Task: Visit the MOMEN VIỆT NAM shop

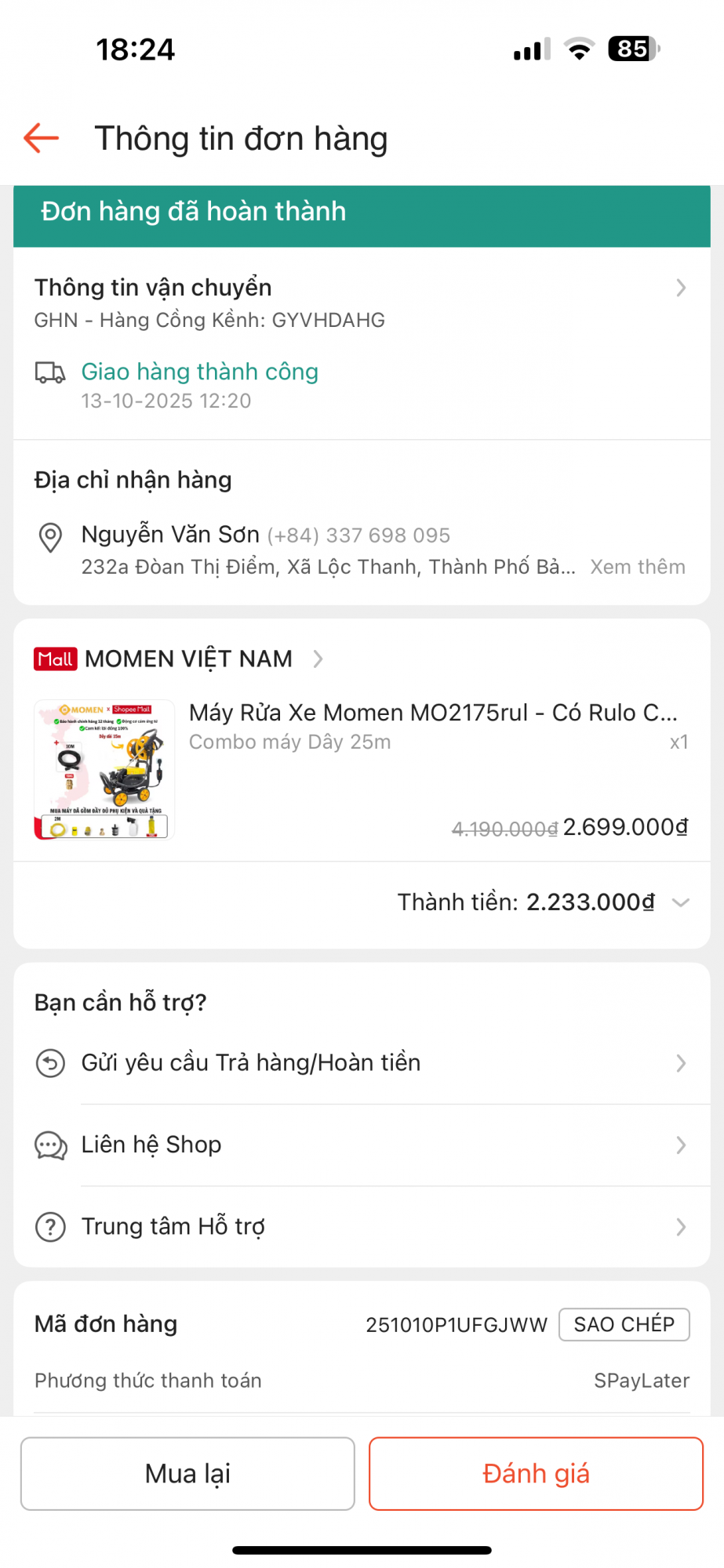Action: click(188, 659)
